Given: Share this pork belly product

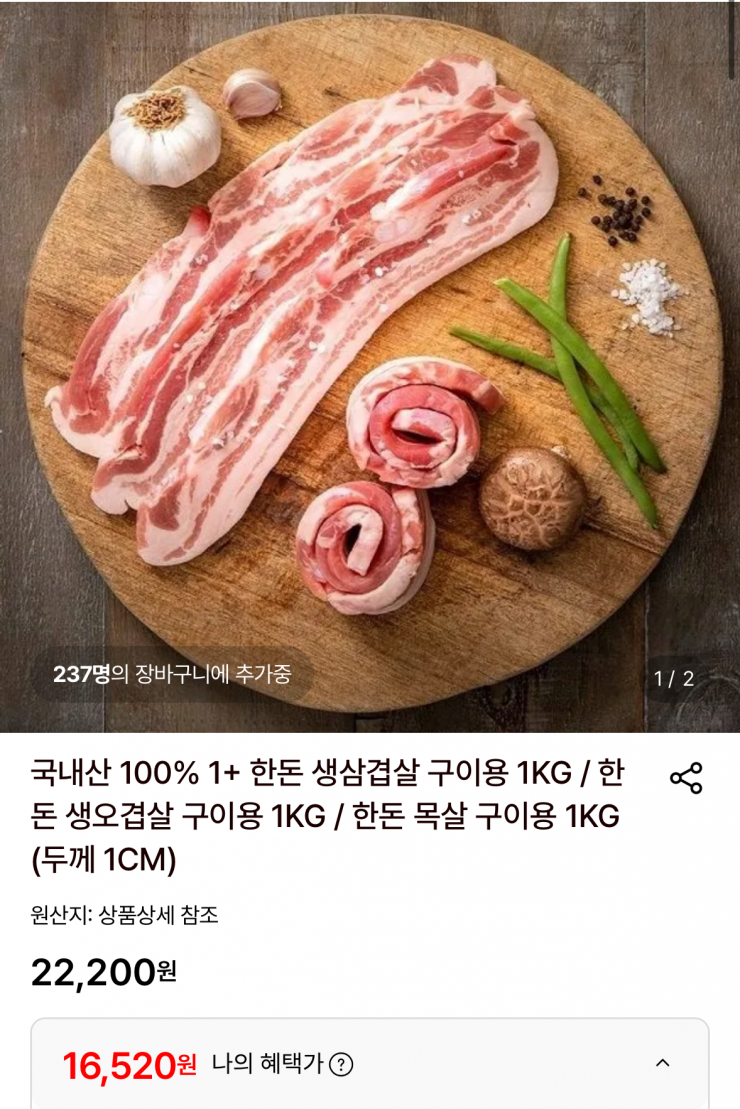Looking at the screenshot, I should [x=686, y=778].
